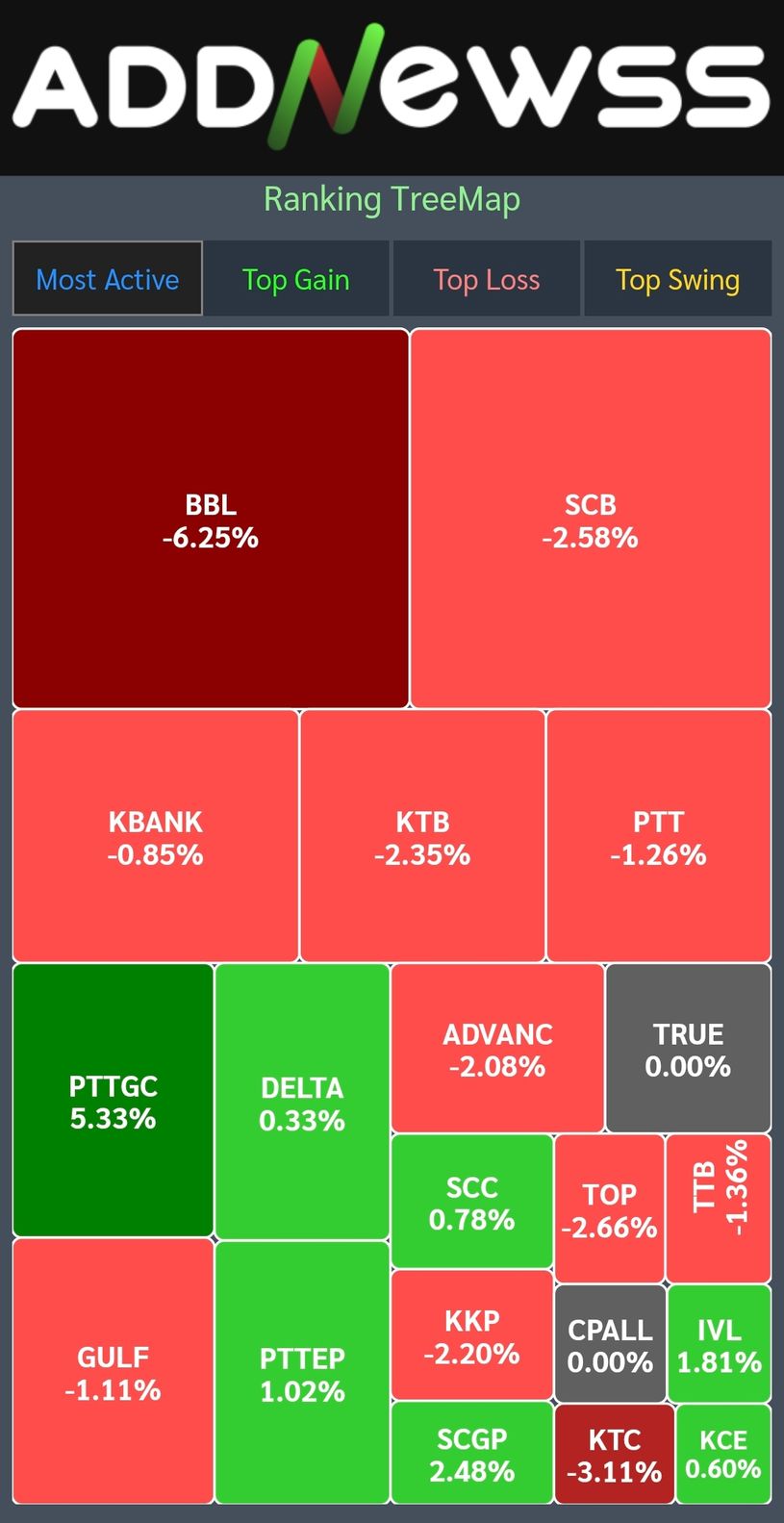This screenshot has height=1523, width=784.
Task: Open the Top Swing tab
Action: (x=677, y=279)
